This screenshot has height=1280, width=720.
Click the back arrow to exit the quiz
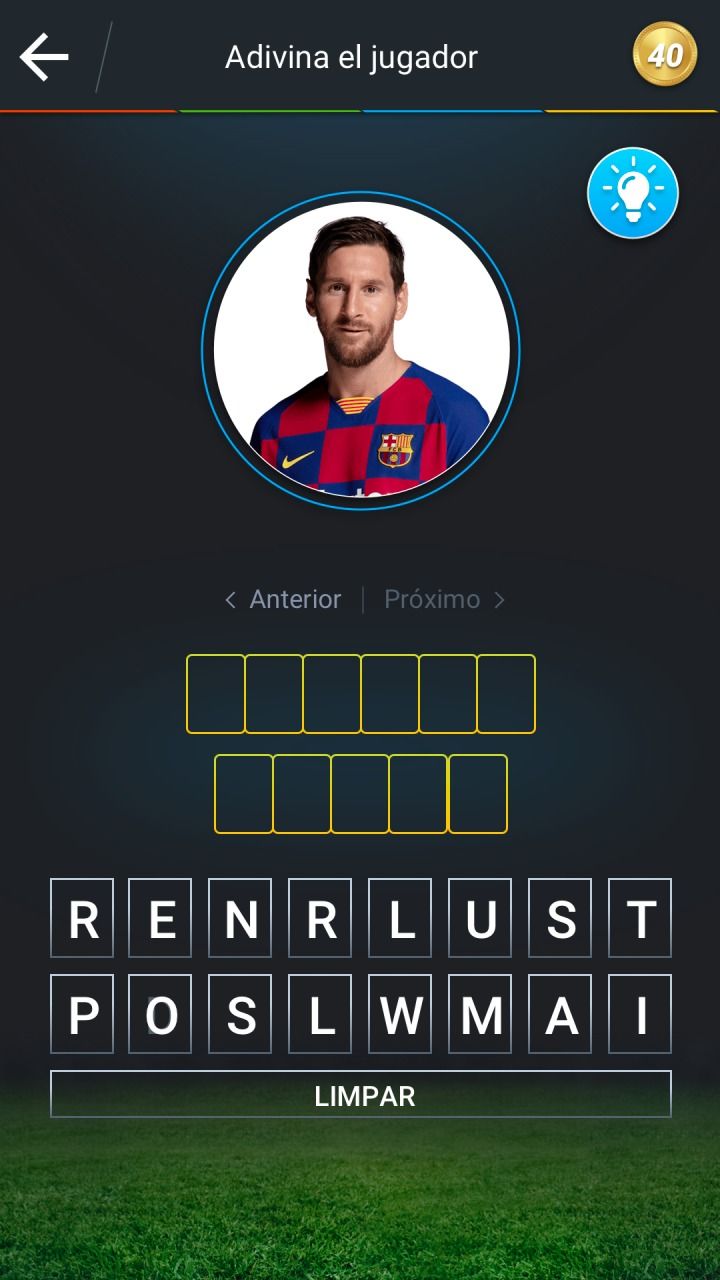point(42,56)
